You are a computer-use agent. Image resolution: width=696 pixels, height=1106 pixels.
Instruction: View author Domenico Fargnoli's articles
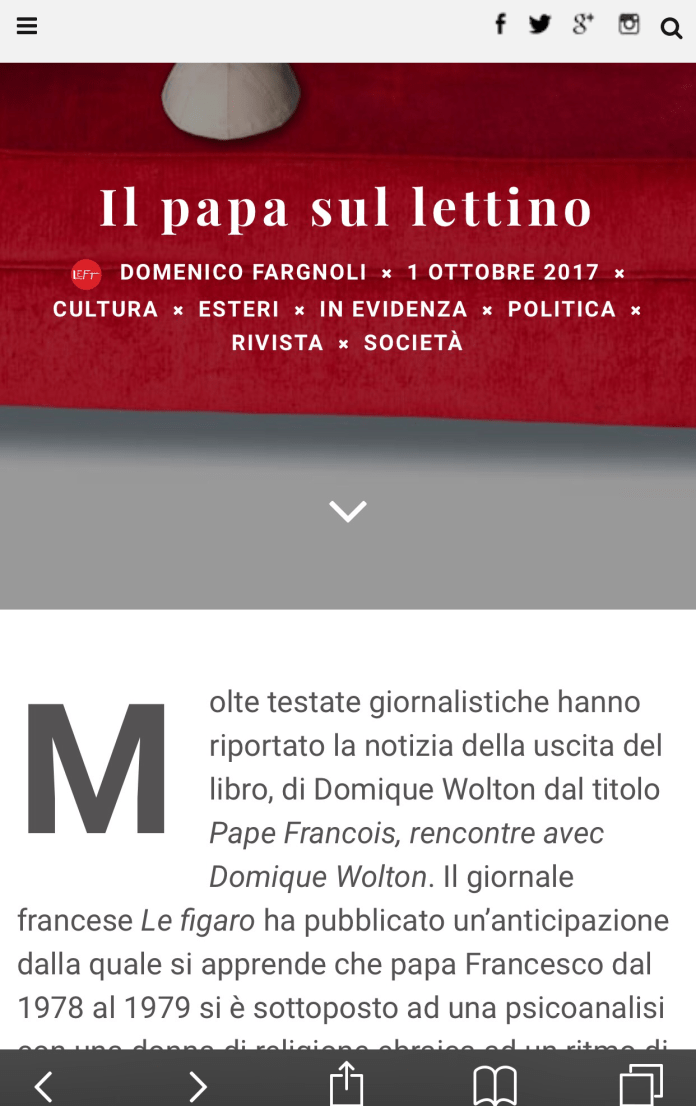click(243, 272)
